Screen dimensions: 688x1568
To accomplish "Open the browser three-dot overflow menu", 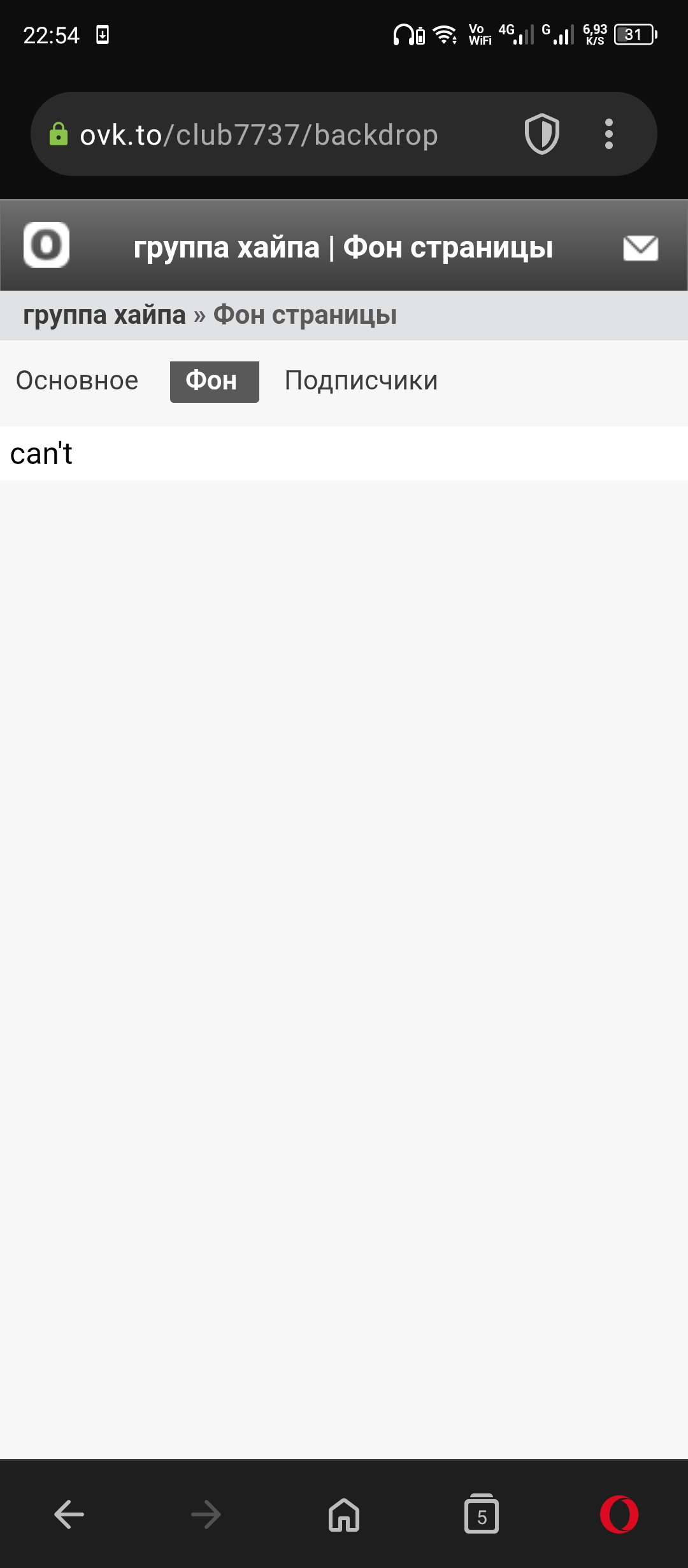I will [609, 134].
